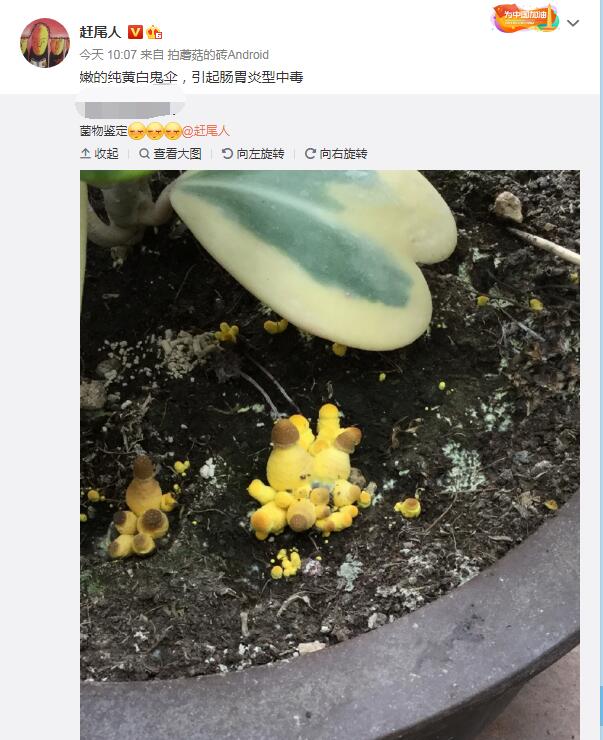Open the 赶尾人 username link
603x740 pixels.
100,32
